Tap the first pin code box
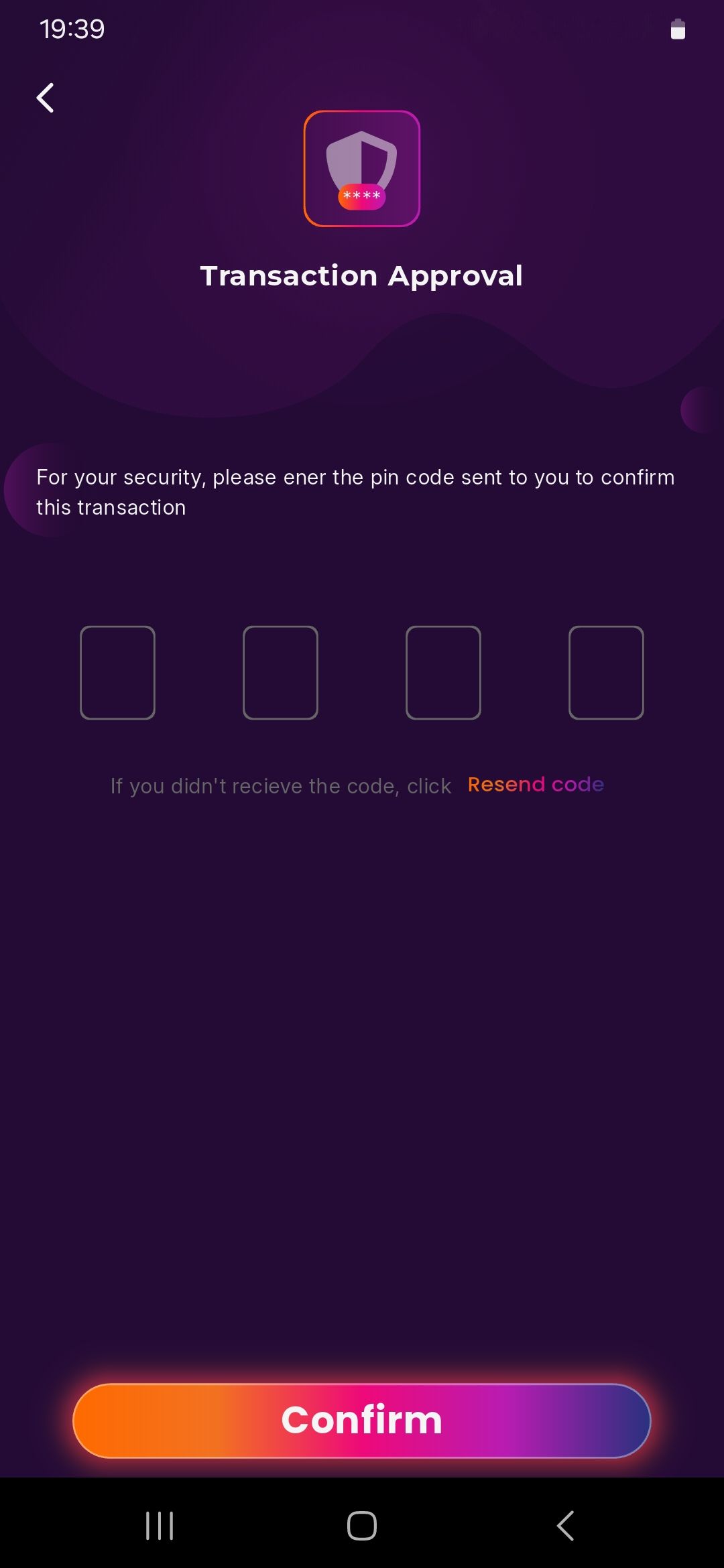This screenshot has height=1568, width=724. point(117,672)
